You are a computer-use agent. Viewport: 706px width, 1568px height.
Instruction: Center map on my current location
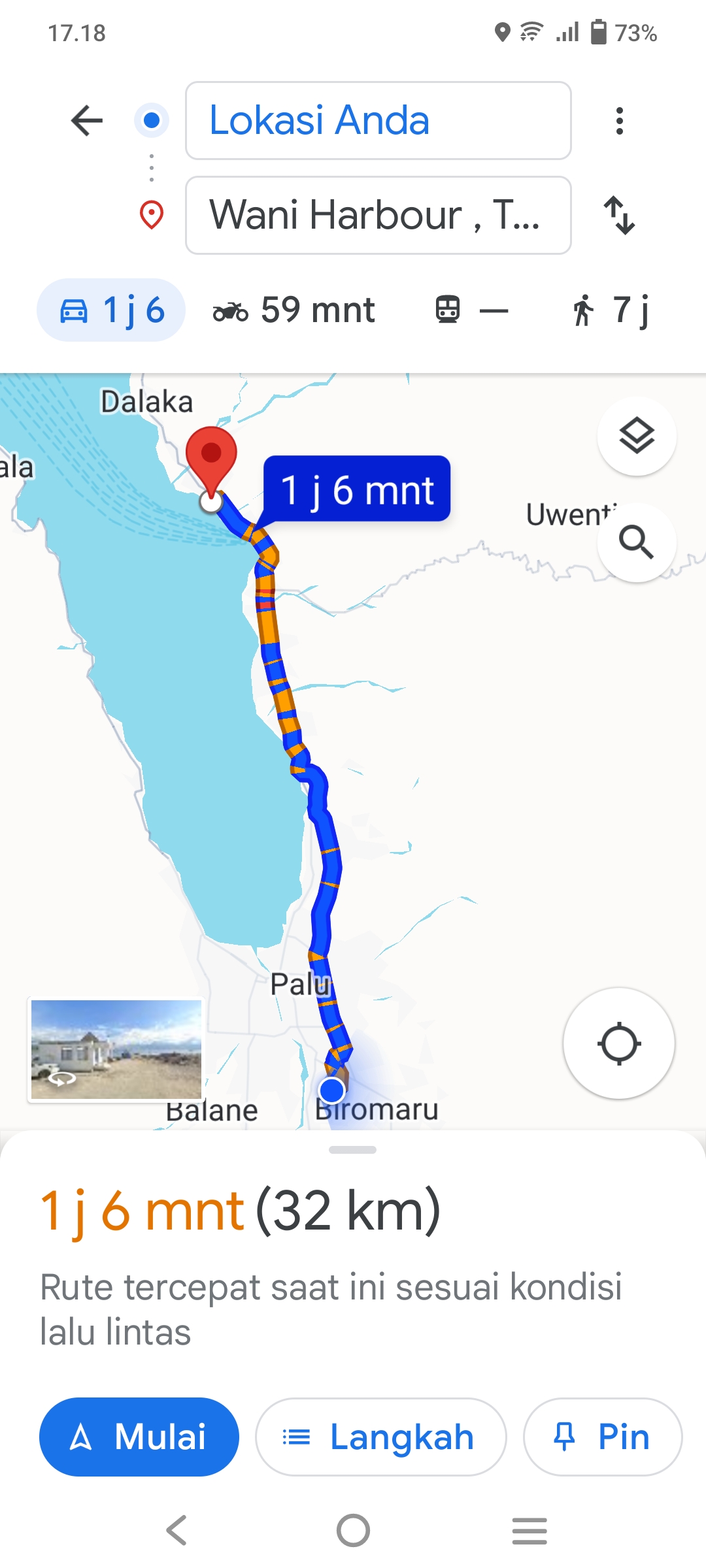click(x=619, y=1043)
